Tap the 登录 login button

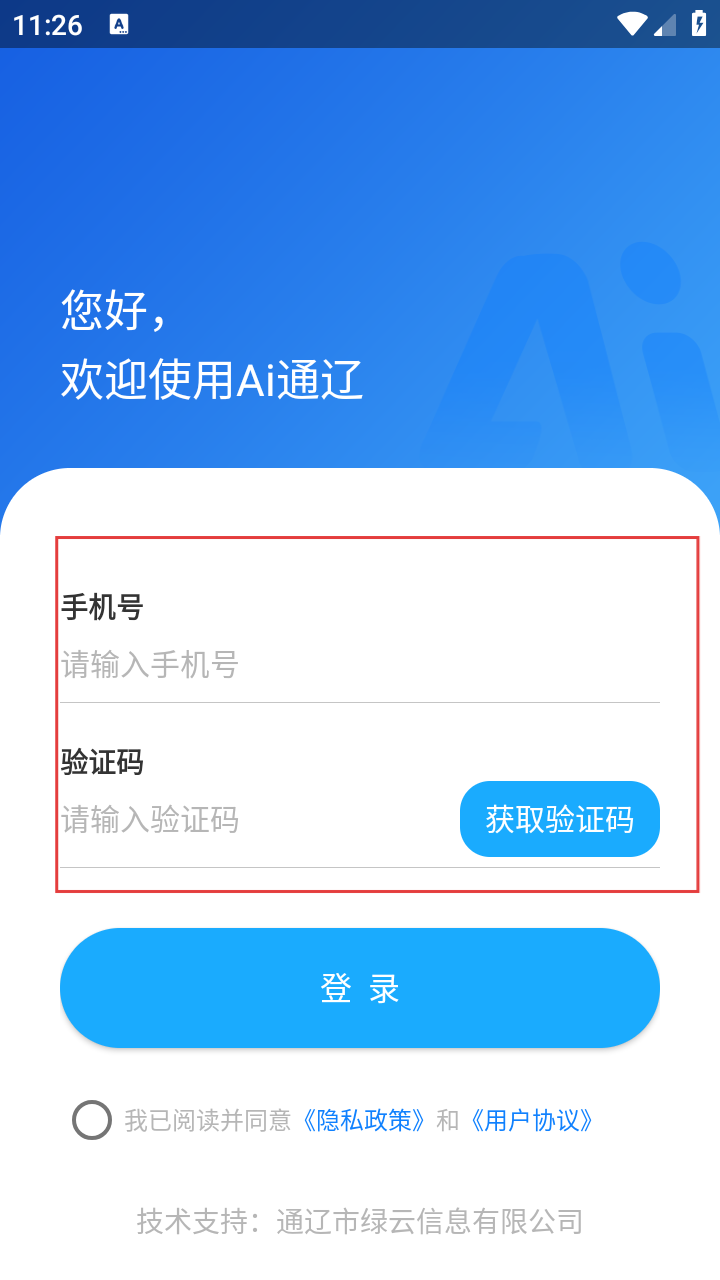point(360,988)
